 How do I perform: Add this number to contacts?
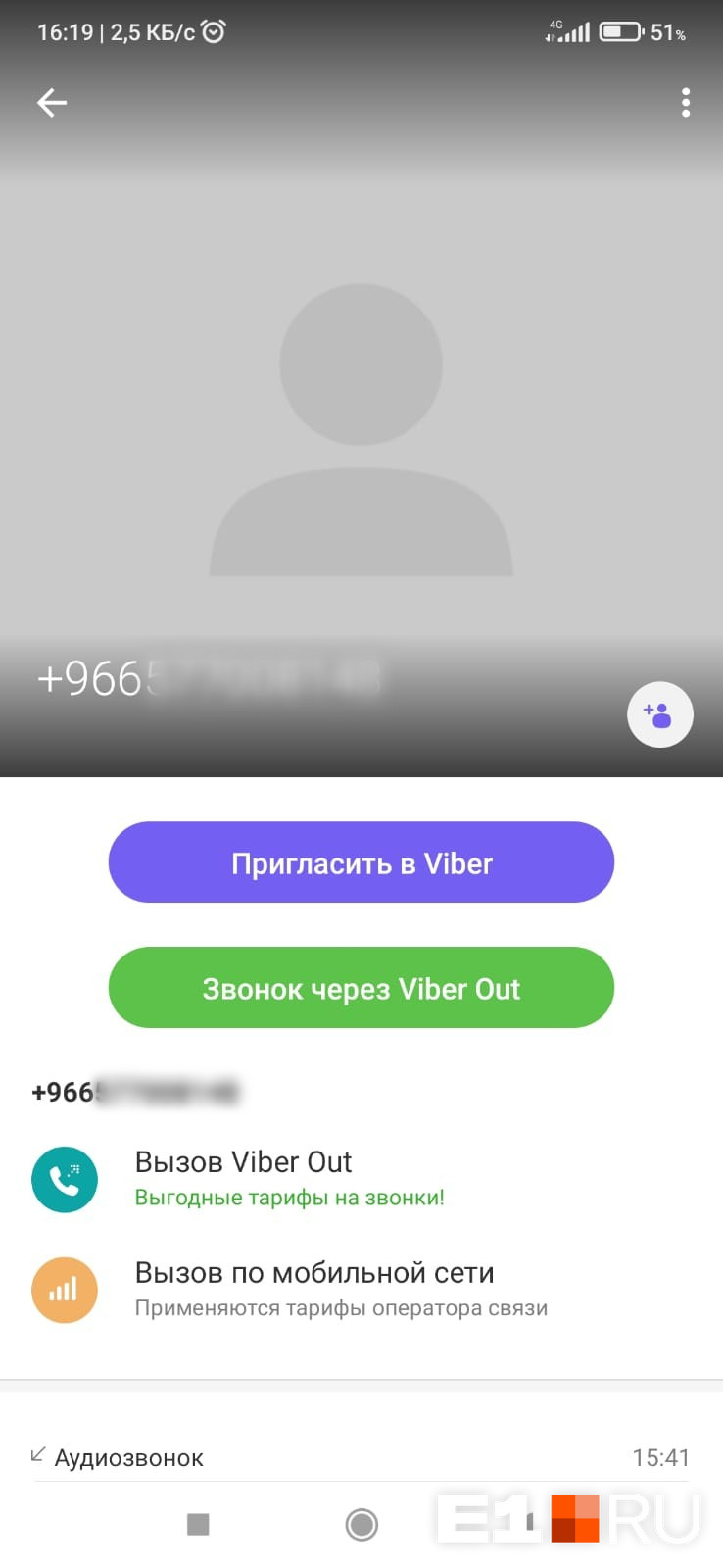659,714
